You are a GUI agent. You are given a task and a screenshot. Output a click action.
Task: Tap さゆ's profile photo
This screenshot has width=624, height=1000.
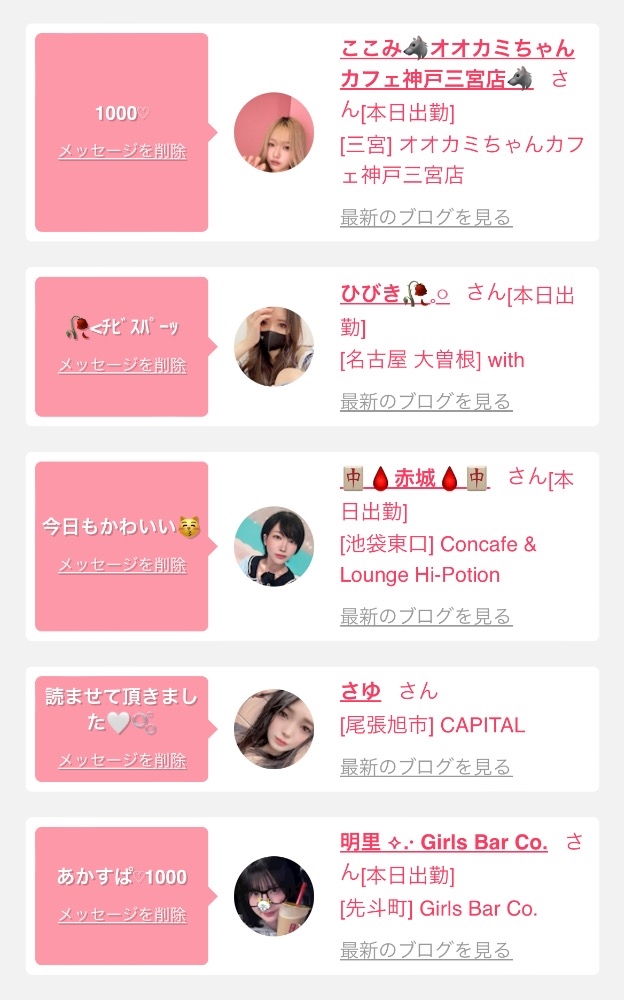coord(274,729)
